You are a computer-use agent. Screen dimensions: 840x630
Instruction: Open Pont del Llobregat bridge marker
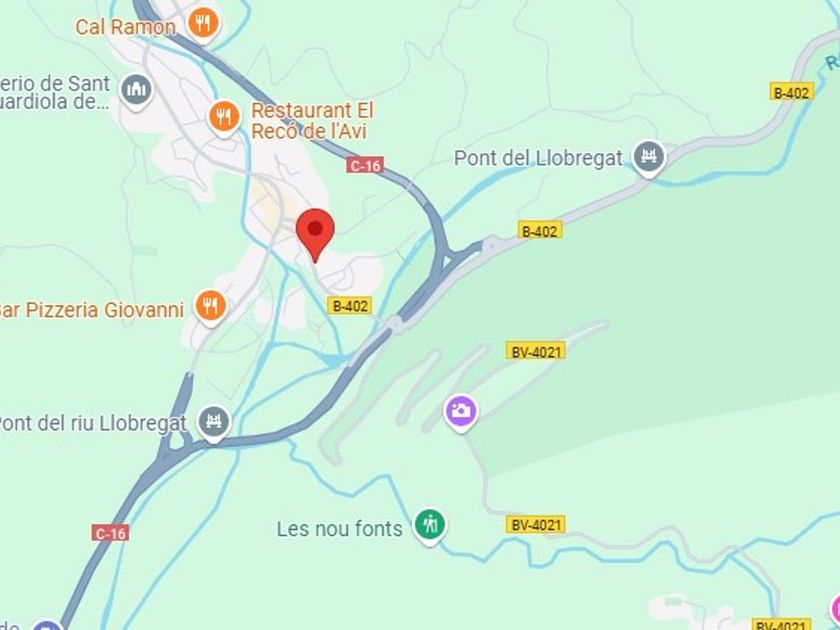[x=650, y=157]
